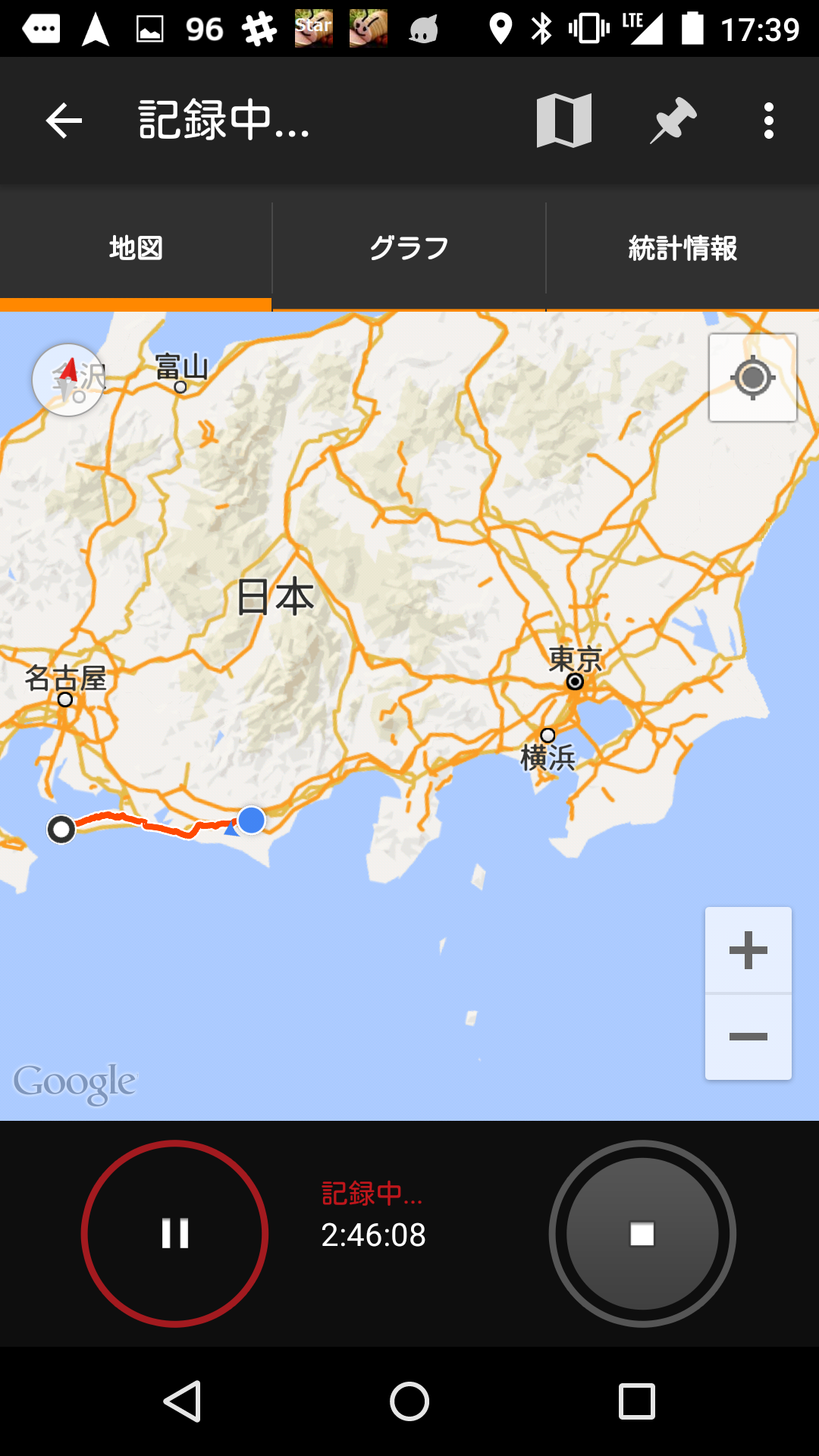819x1456 pixels.
Task: Open the overflow menu
Action: pos(769,121)
